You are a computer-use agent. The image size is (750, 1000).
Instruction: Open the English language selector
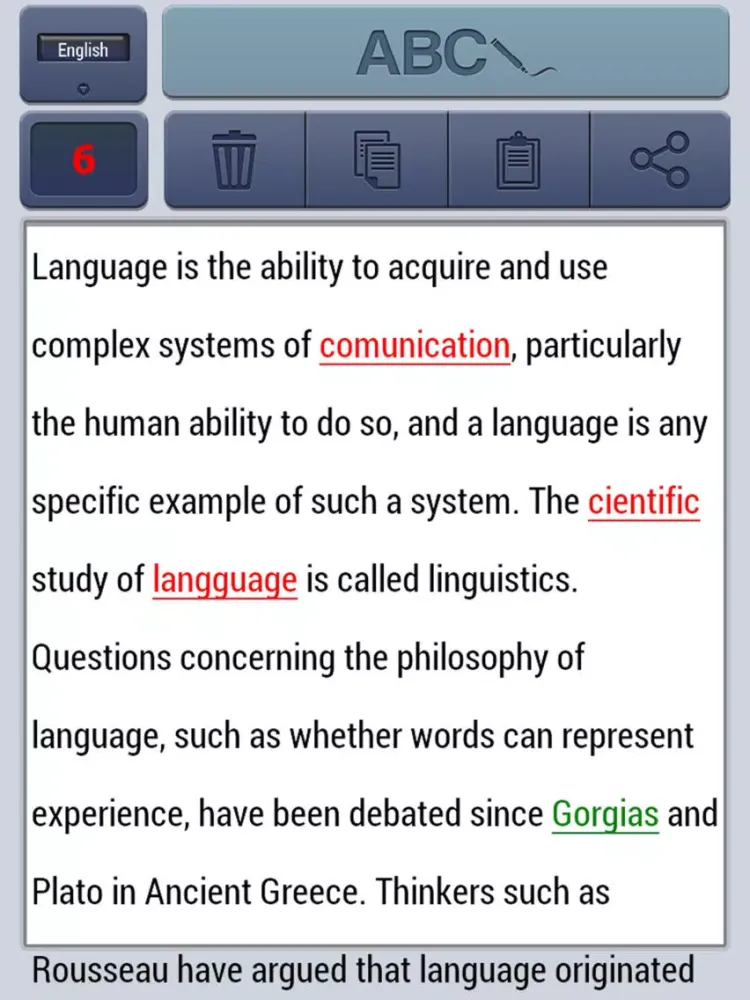point(83,54)
